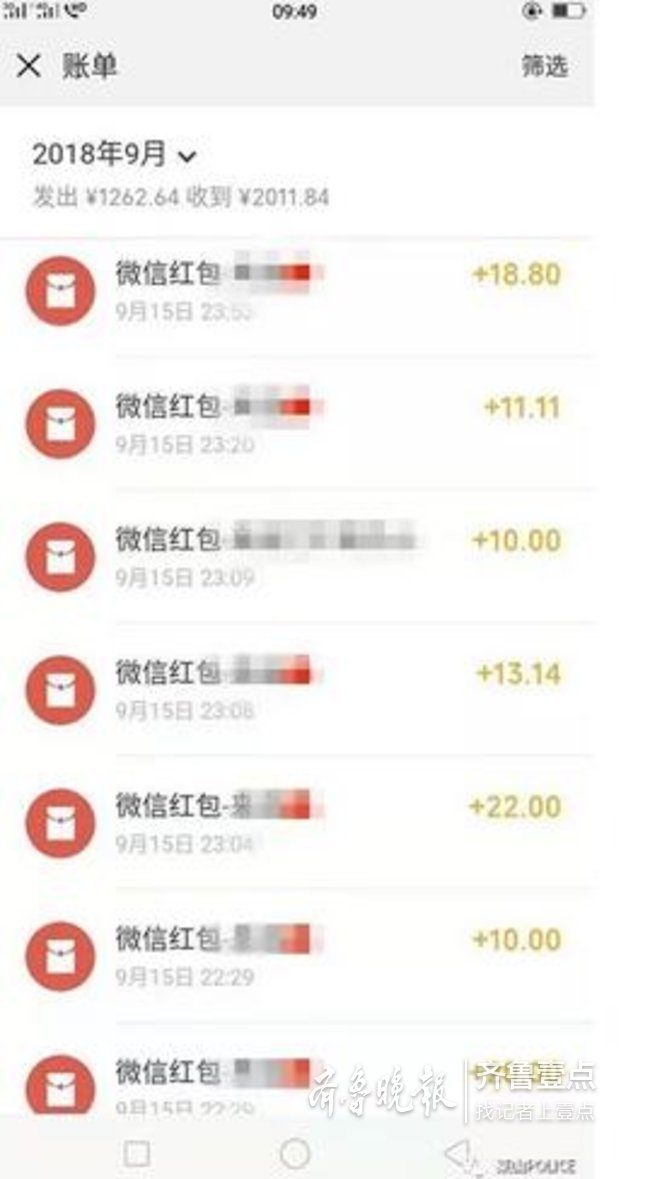
Task: Select the +13.14 red packet transaction
Action: coord(300,688)
